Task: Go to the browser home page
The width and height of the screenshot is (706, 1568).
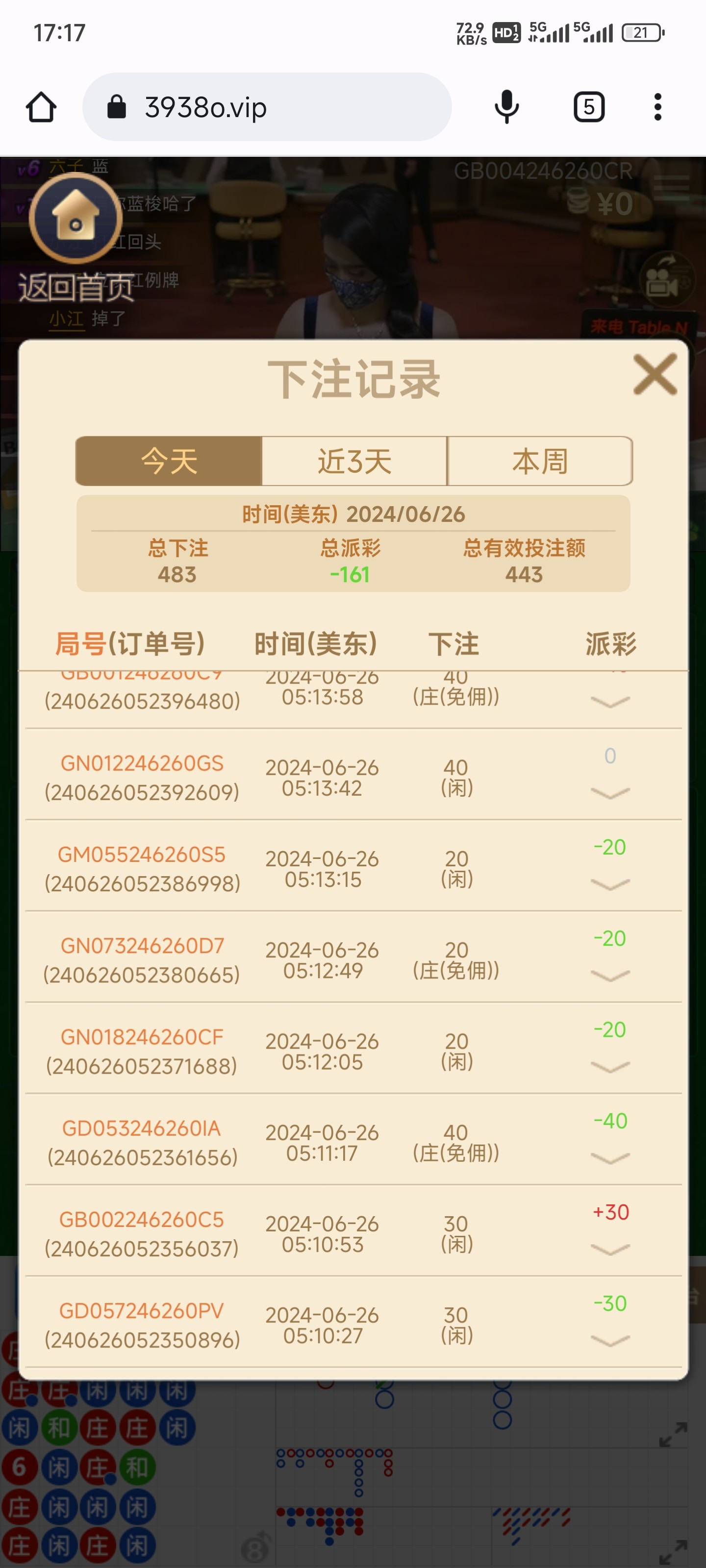Action: pyautogui.click(x=41, y=107)
